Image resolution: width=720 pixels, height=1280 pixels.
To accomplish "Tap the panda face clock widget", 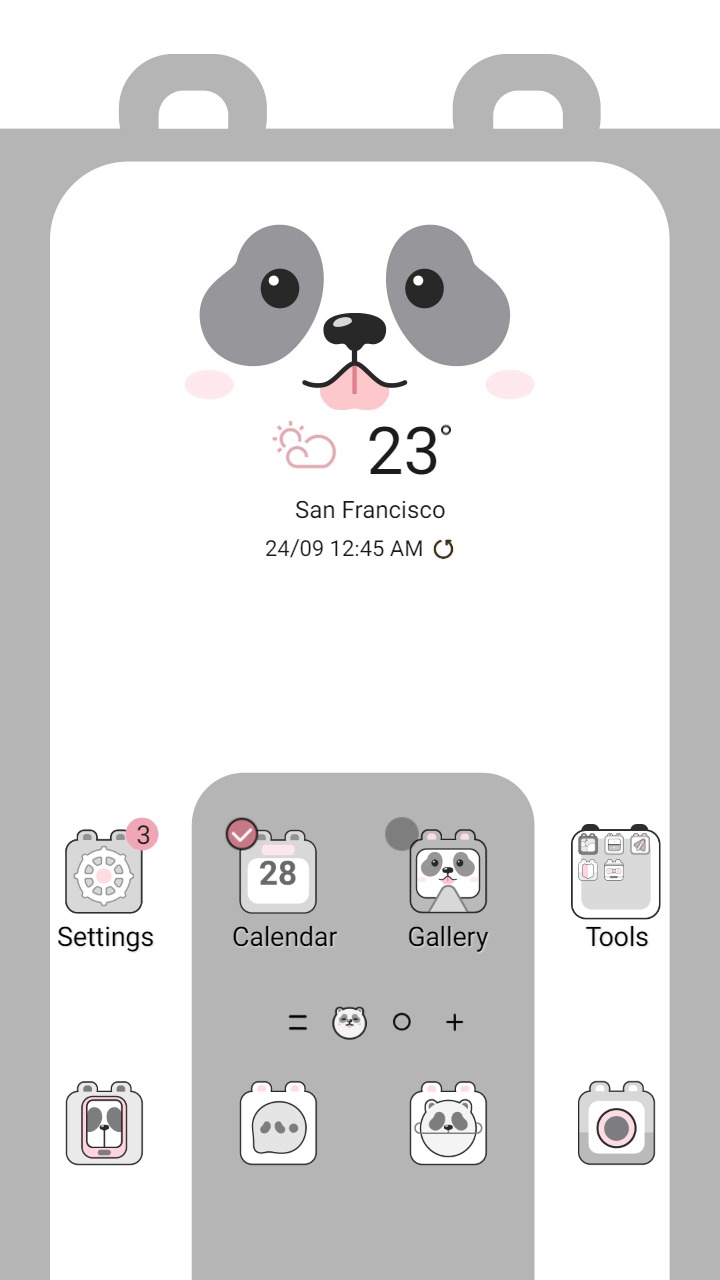I will (360, 315).
